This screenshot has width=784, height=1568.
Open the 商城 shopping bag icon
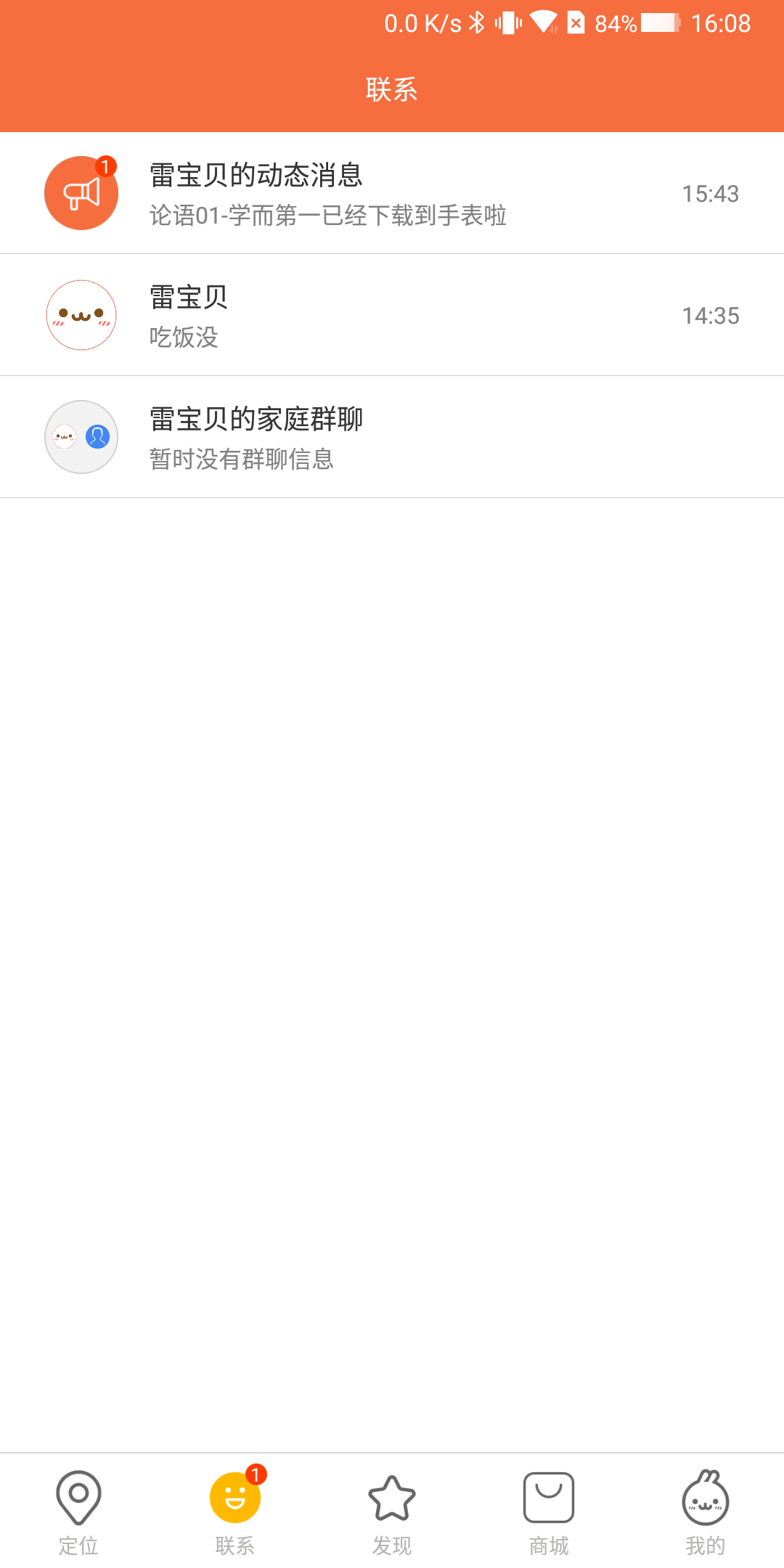pos(548,1497)
